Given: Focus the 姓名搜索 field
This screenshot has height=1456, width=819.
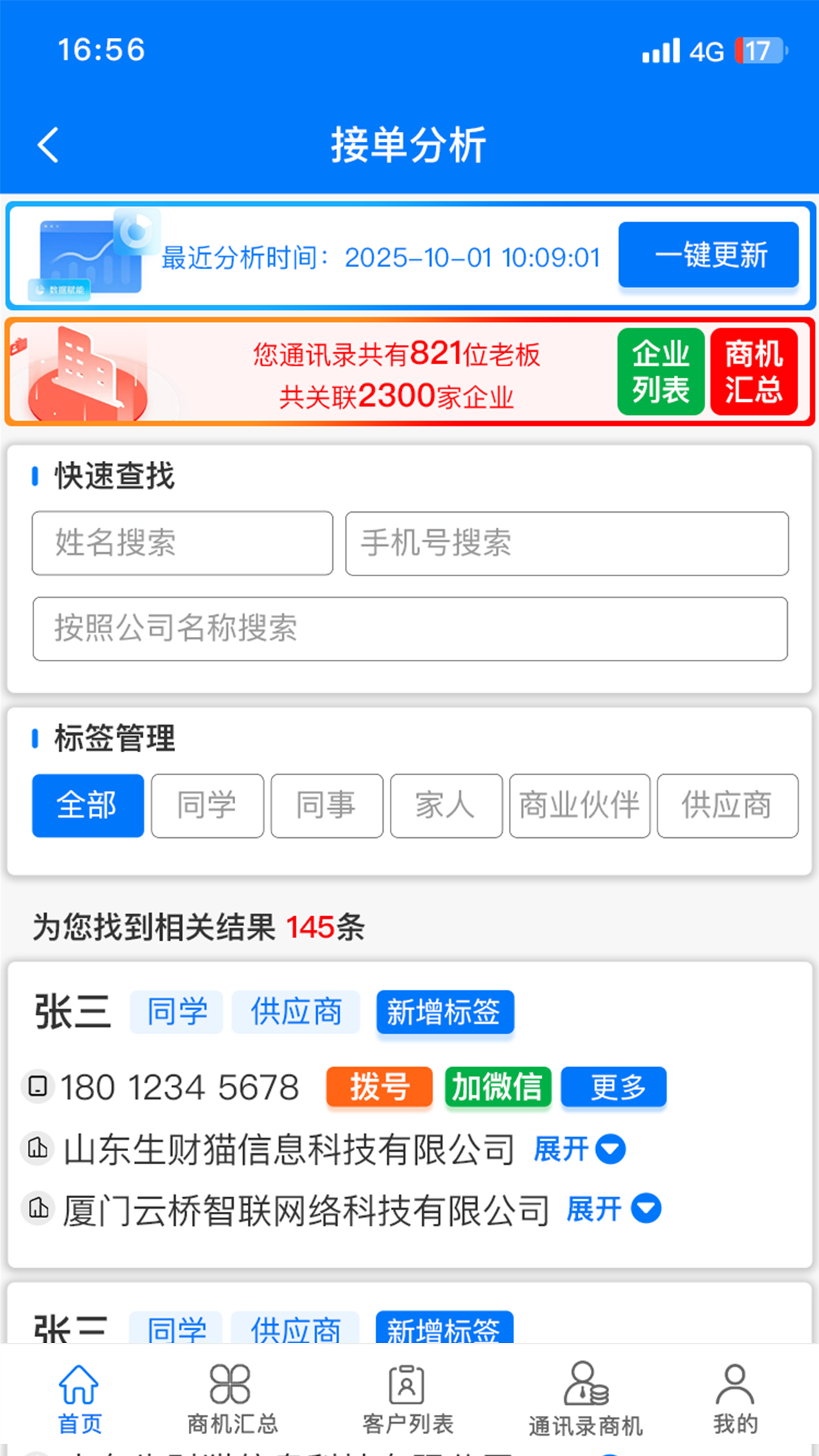Looking at the screenshot, I should coord(182,543).
